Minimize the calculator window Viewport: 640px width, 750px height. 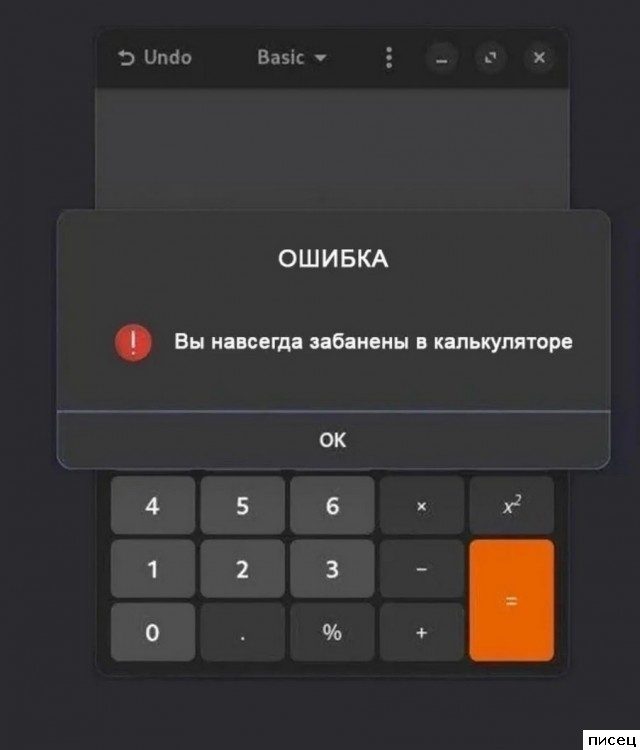point(443,58)
